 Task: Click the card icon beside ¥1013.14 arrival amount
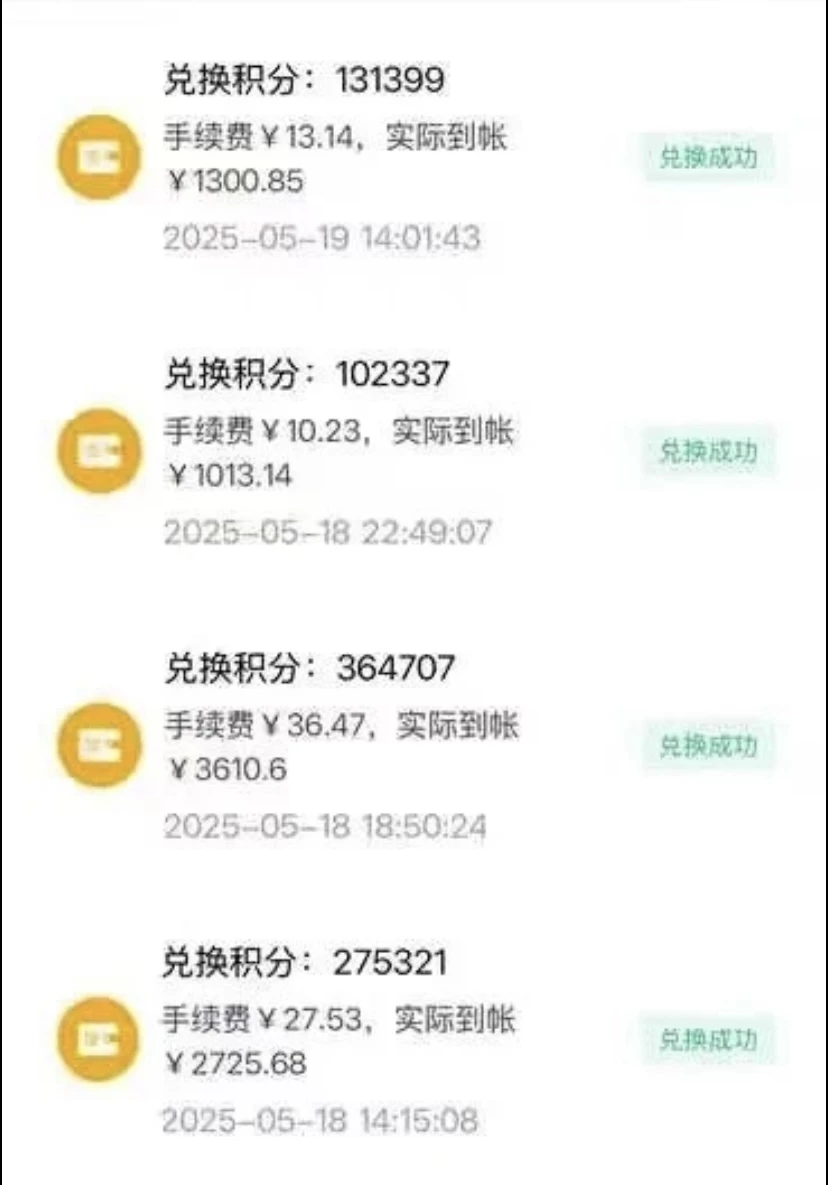(x=97, y=450)
